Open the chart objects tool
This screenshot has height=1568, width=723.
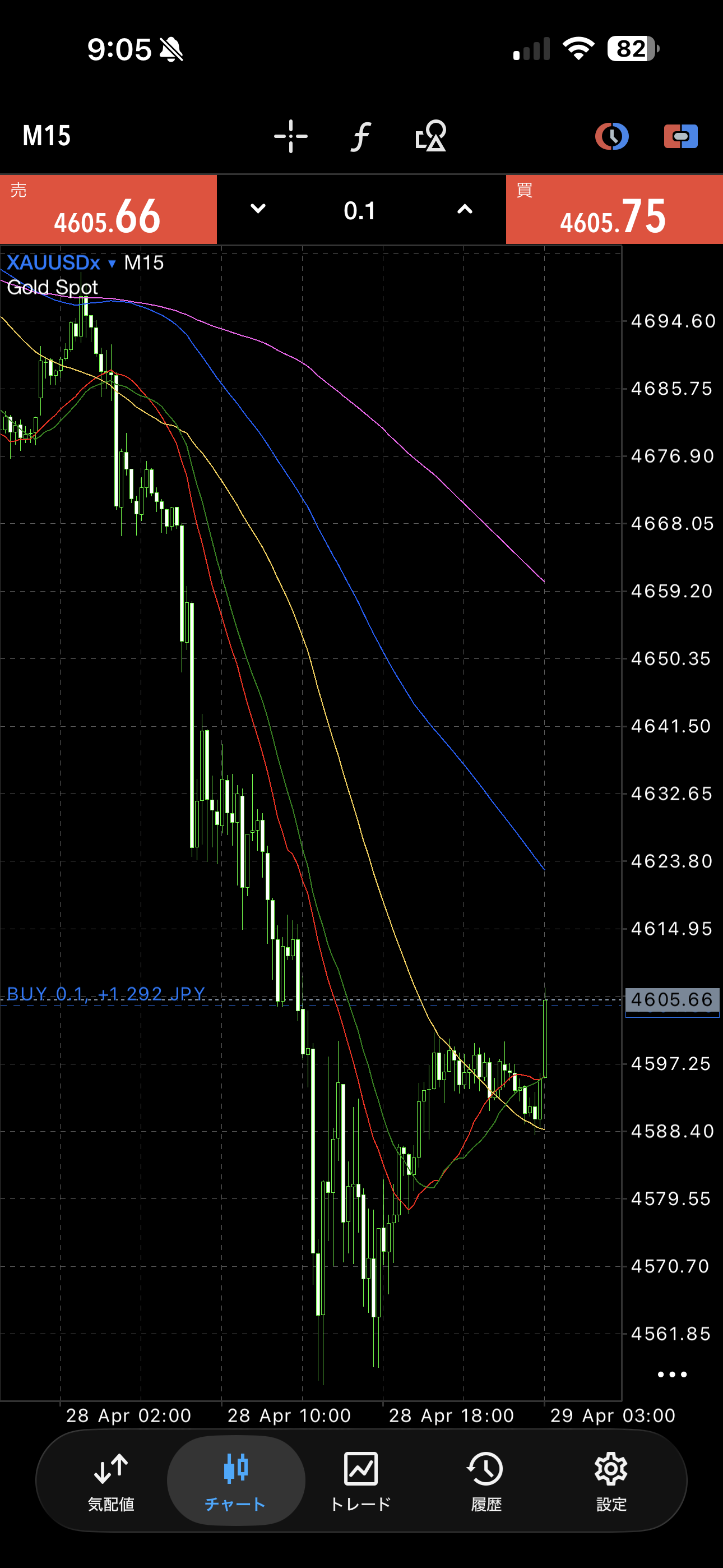coord(431,136)
